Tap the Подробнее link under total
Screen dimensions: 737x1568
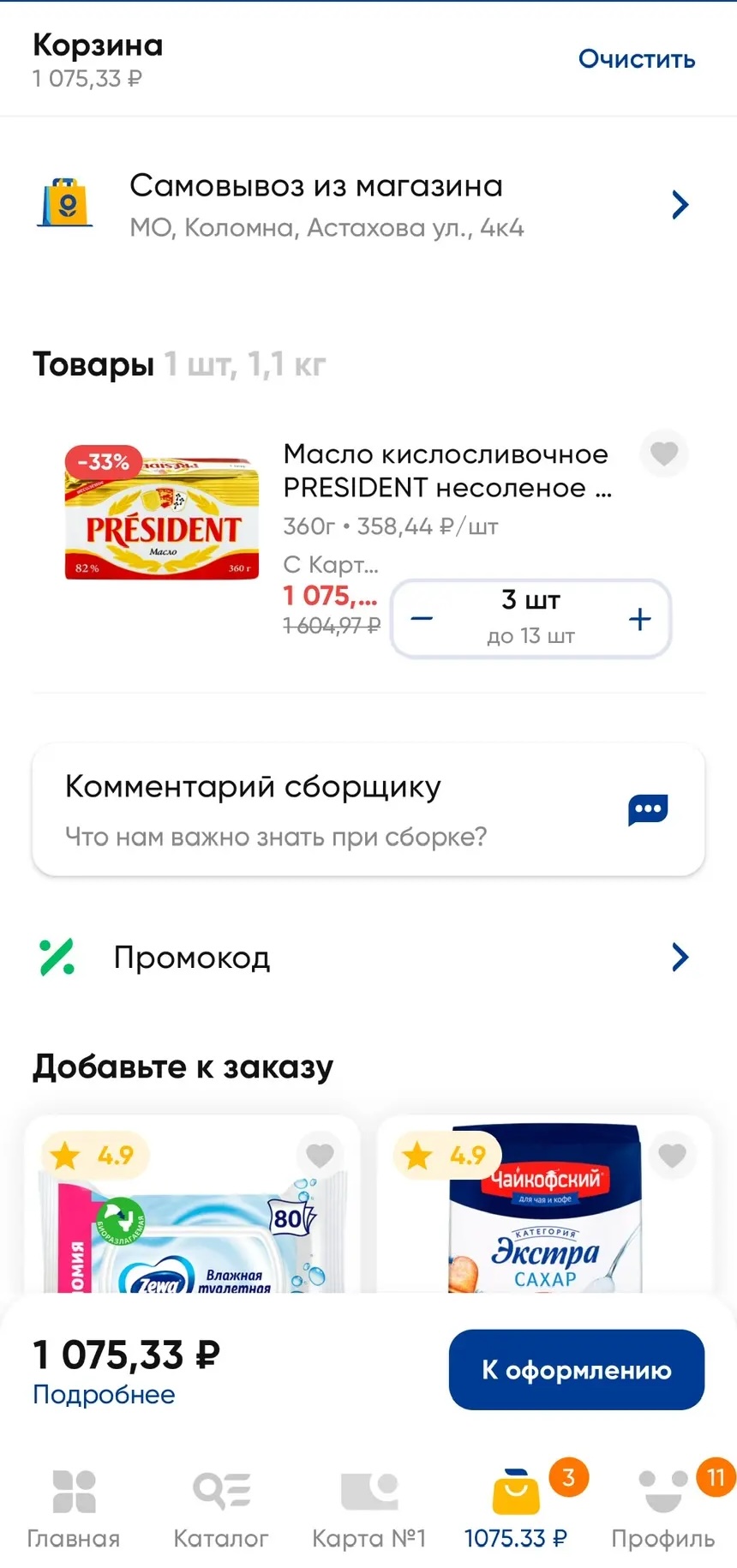click(104, 1395)
